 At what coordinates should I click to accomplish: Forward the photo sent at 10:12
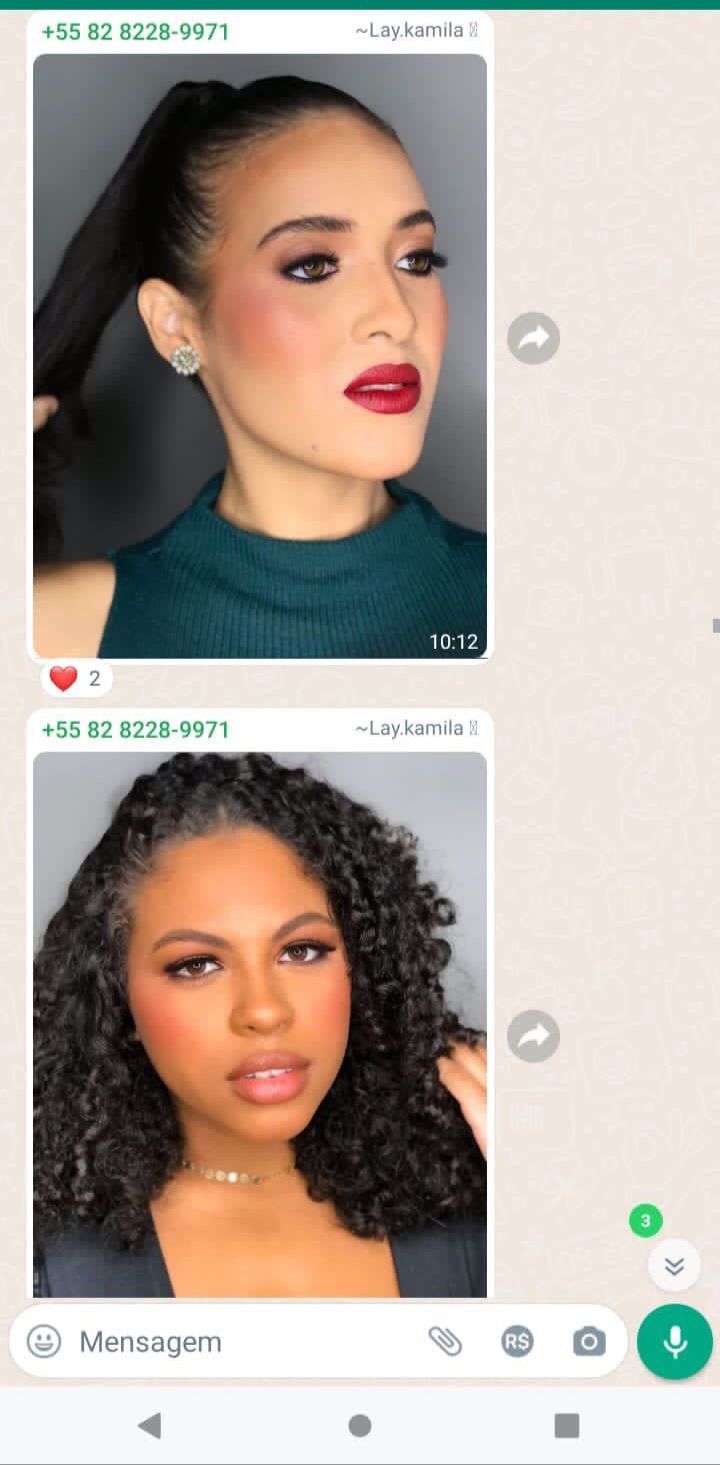(x=533, y=338)
